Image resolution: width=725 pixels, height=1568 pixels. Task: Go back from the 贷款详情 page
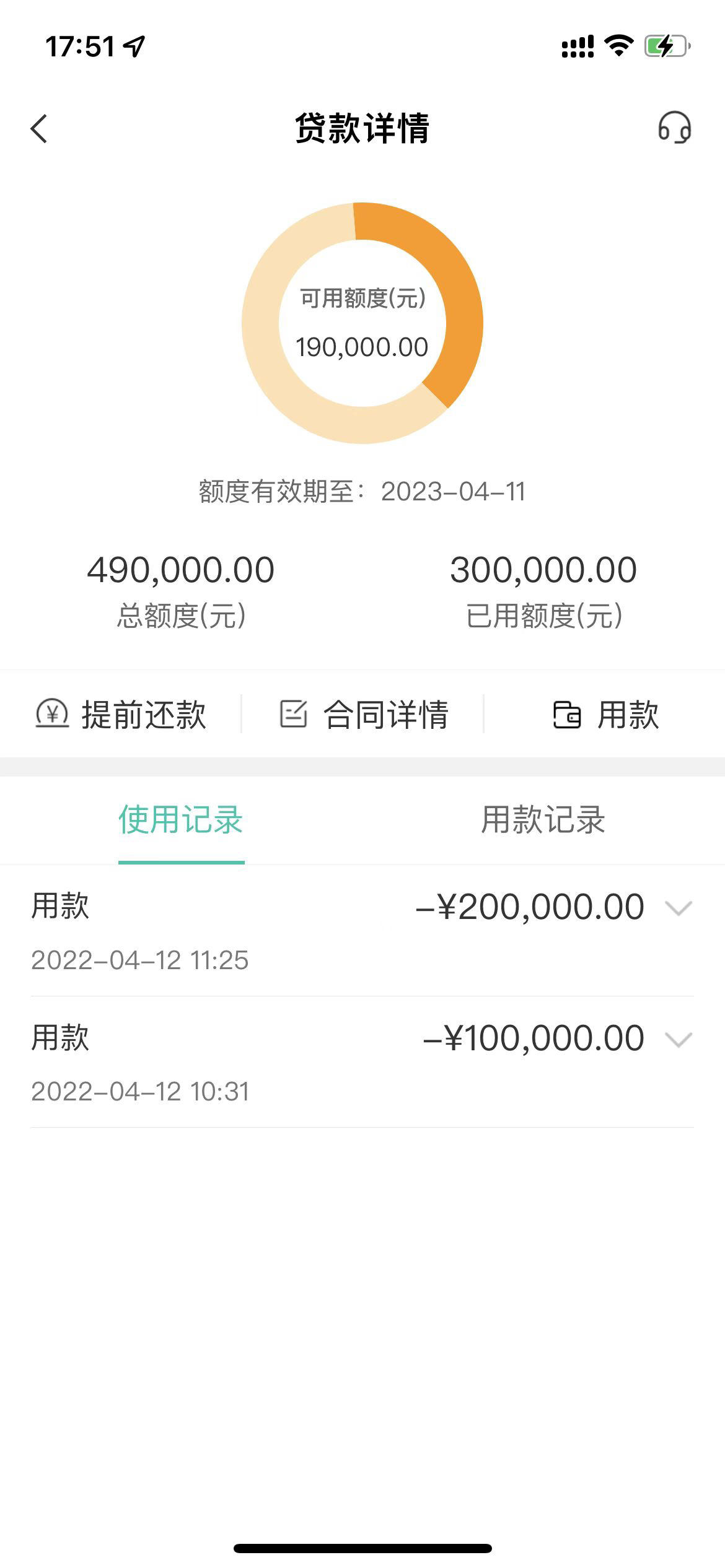point(38,129)
